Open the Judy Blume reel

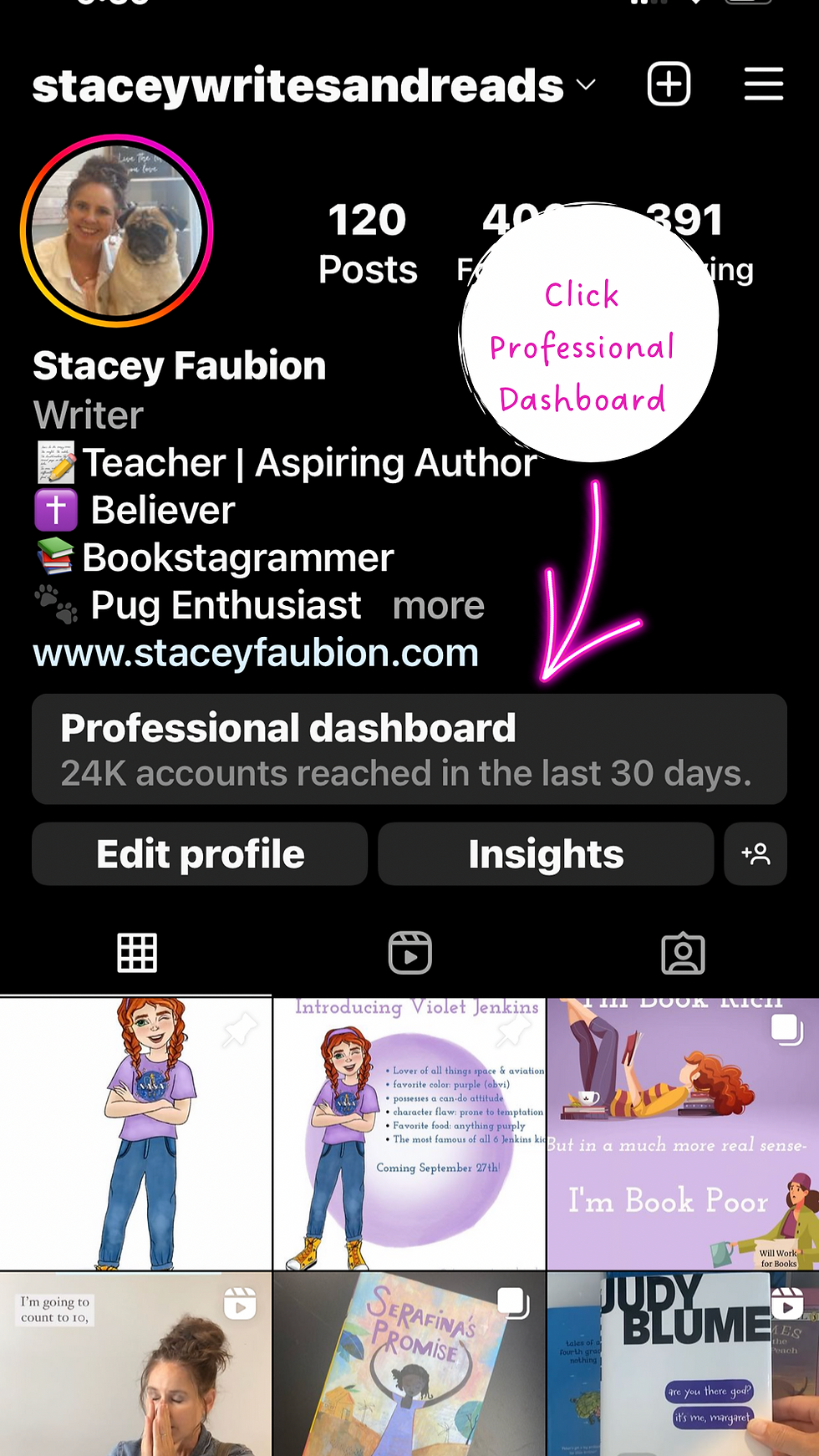pos(683,1365)
